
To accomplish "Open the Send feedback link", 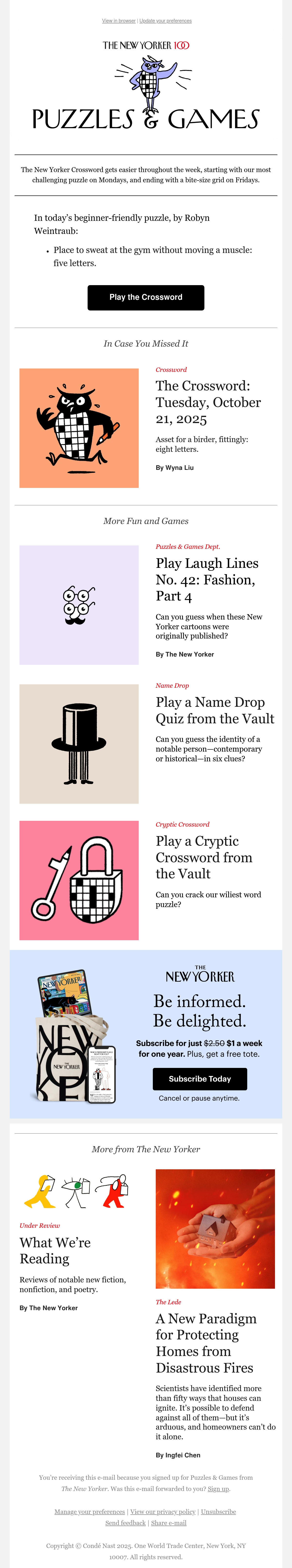I will (125, 1522).
